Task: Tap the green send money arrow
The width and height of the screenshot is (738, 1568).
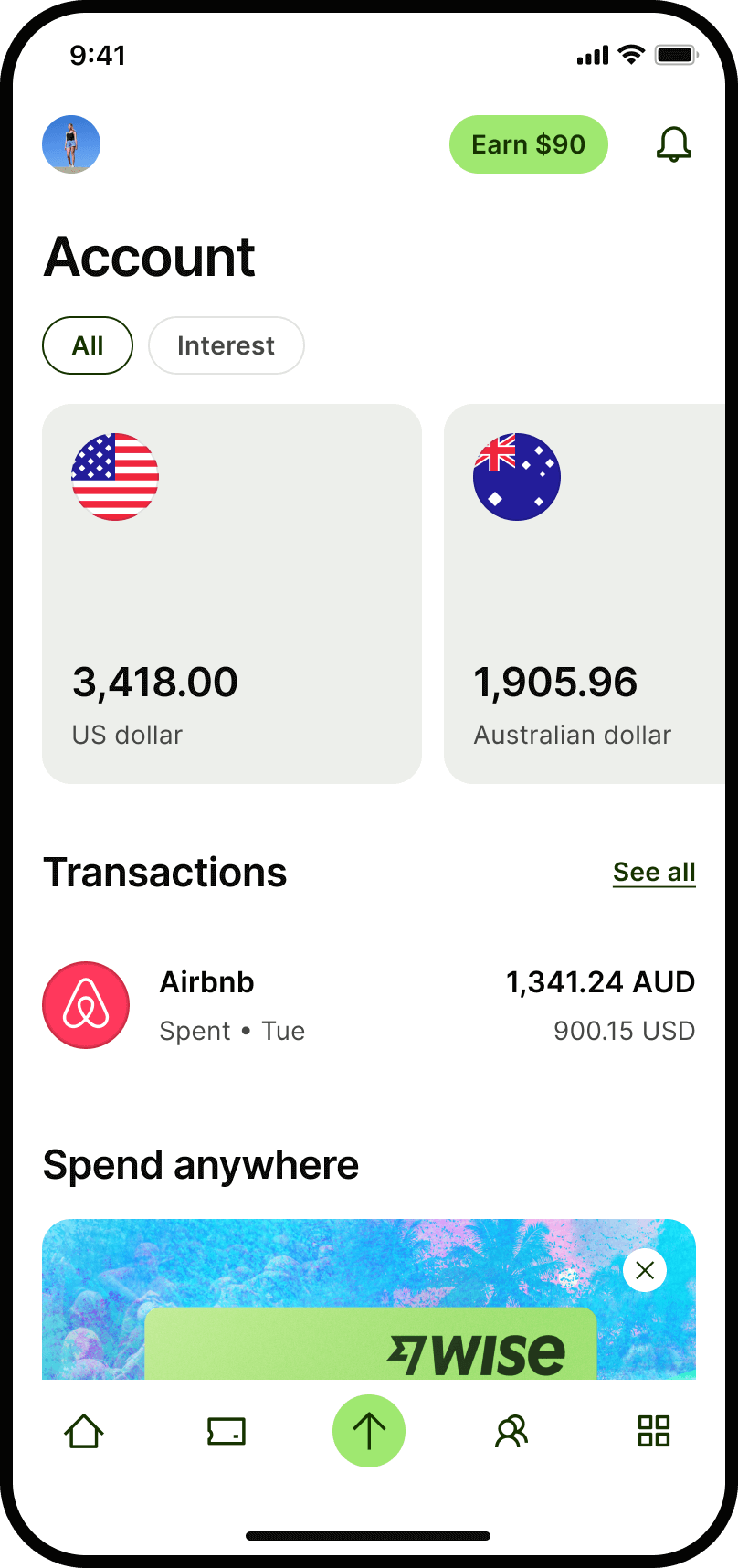Action: click(x=369, y=1431)
